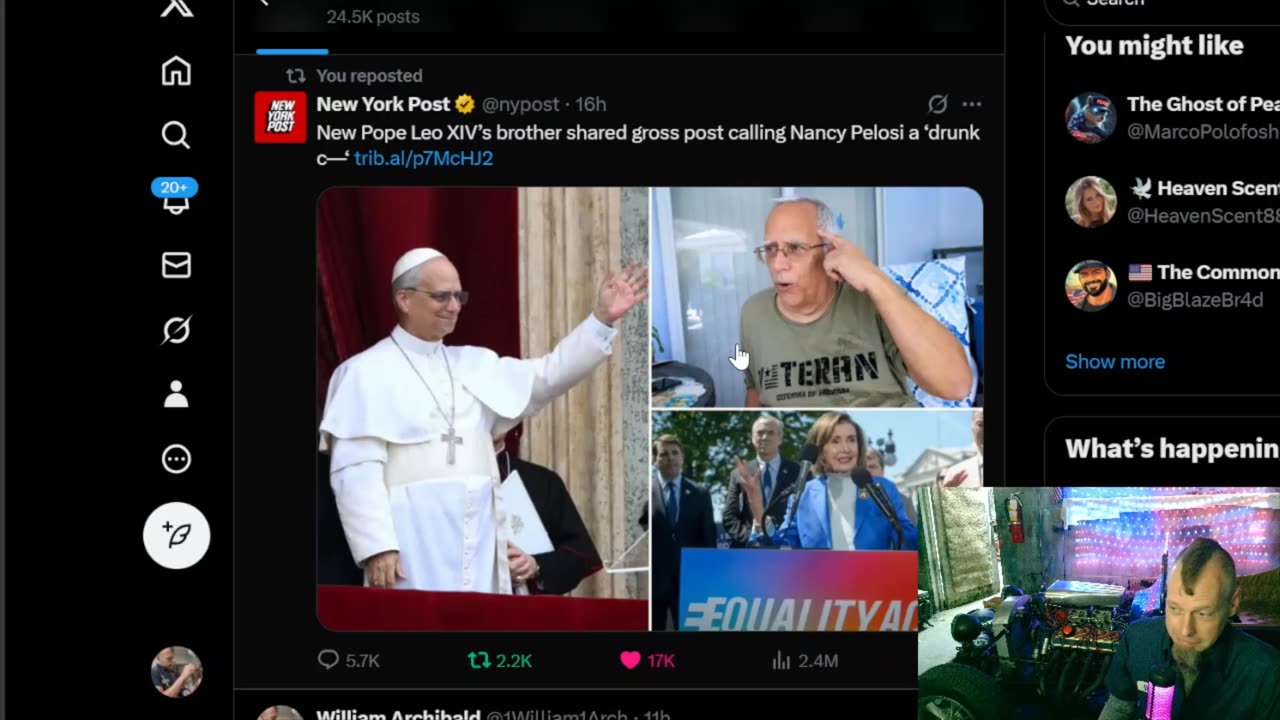This screenshot has height=720, width=1280.
Task: Open the profile page icon
Action: [x=176, y=395]
